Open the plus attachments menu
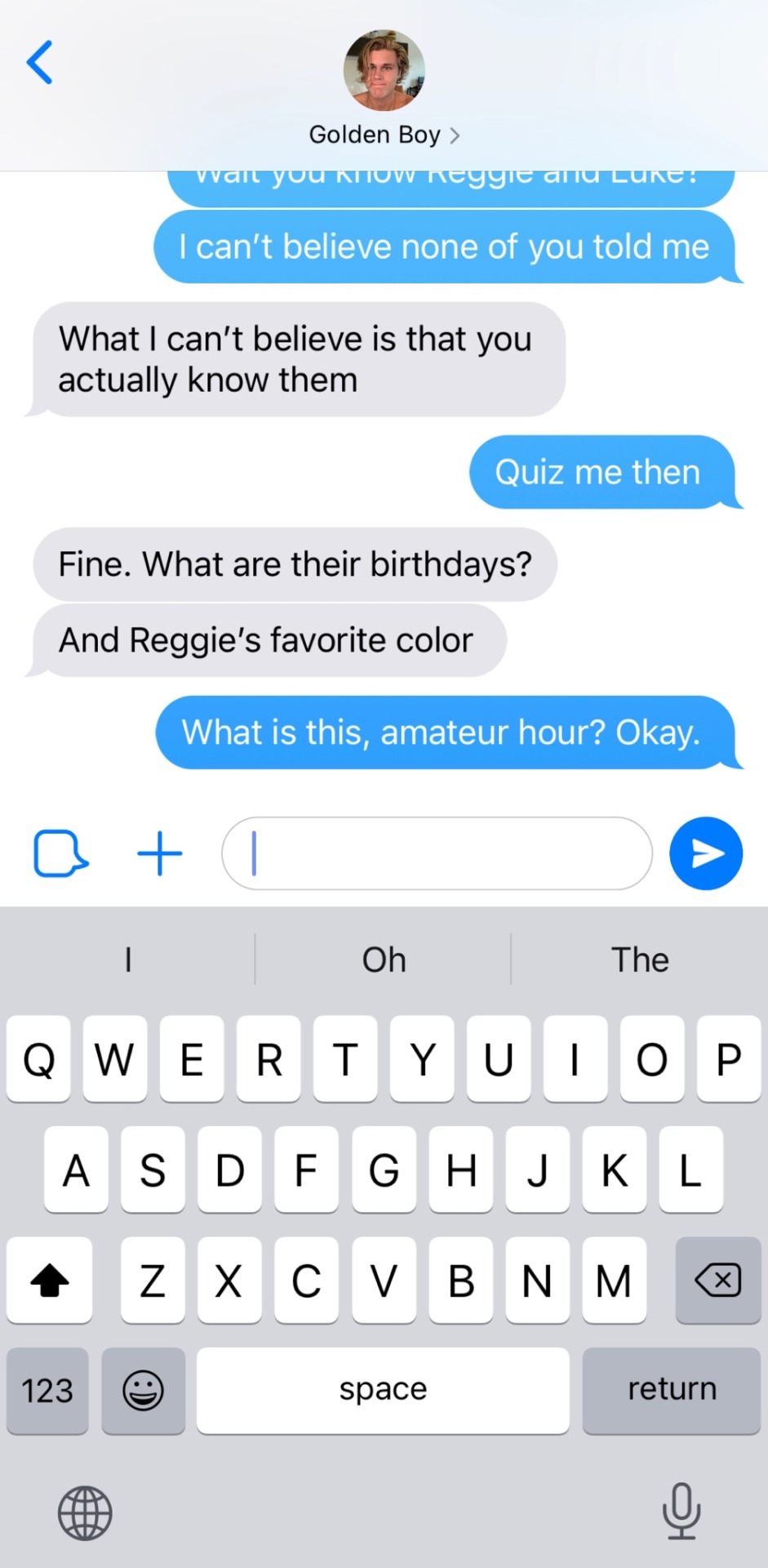The height and width of the screenshot is (1568, 768). [160, 853]
